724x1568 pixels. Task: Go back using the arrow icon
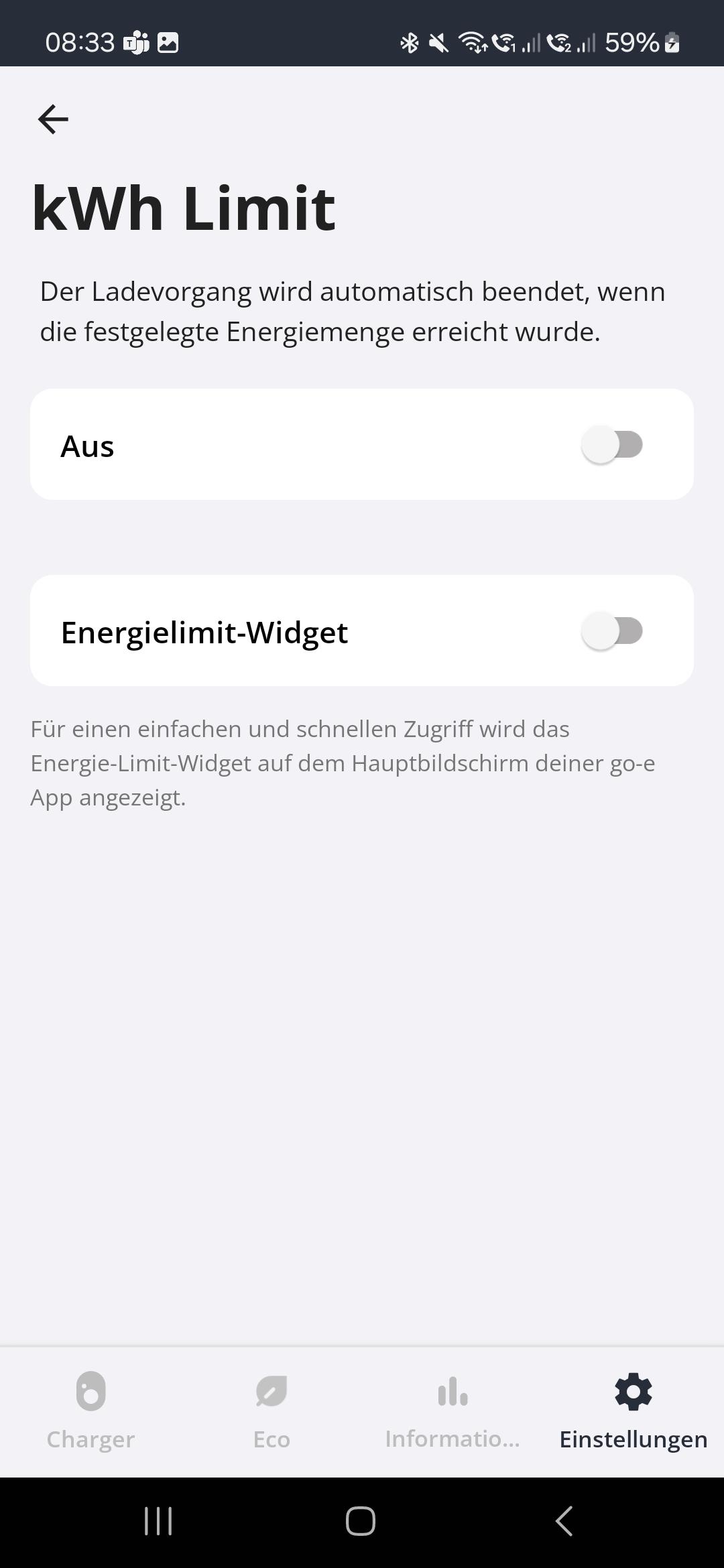coord(53,119)
